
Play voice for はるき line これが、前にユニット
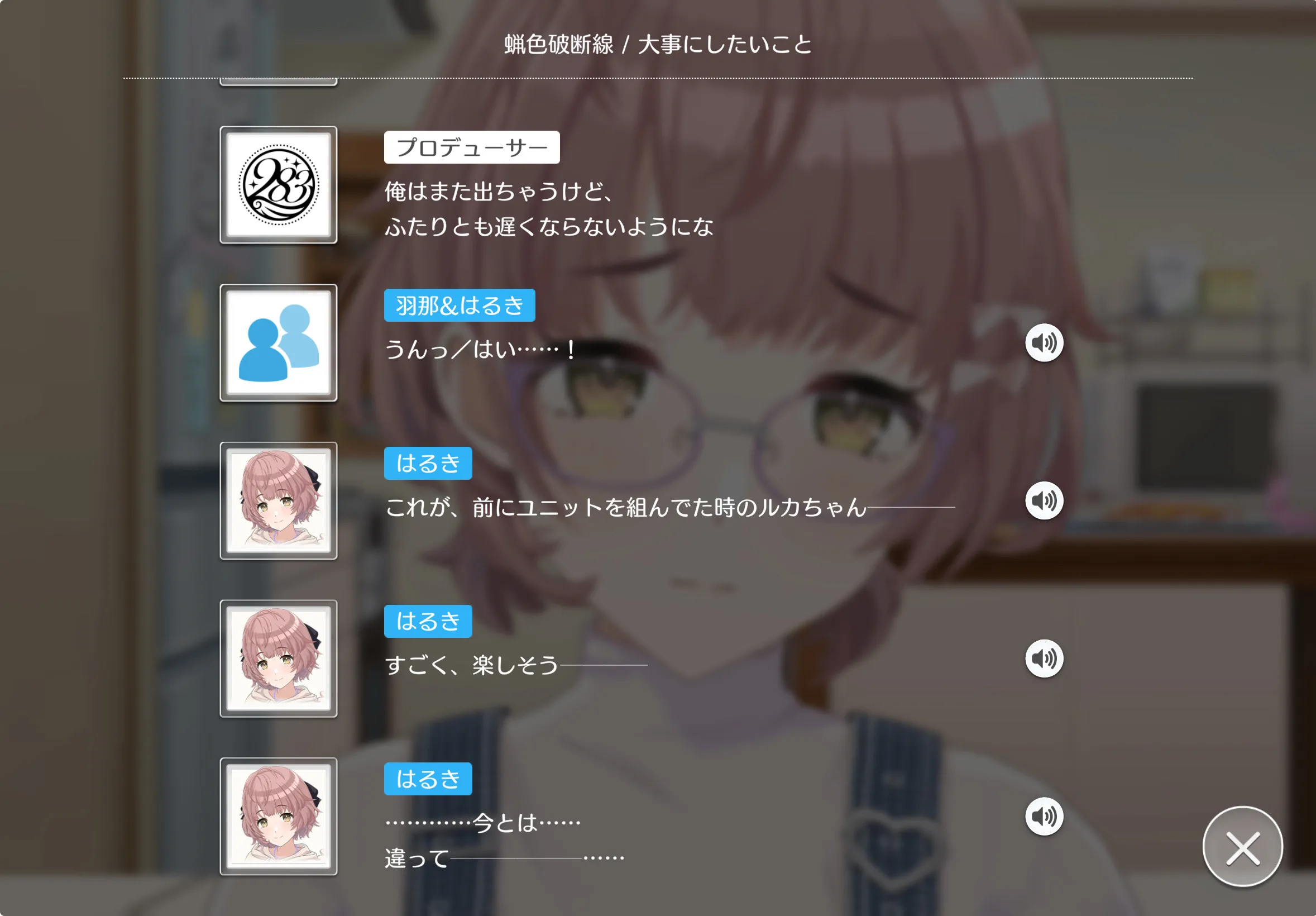point(1044,500)
